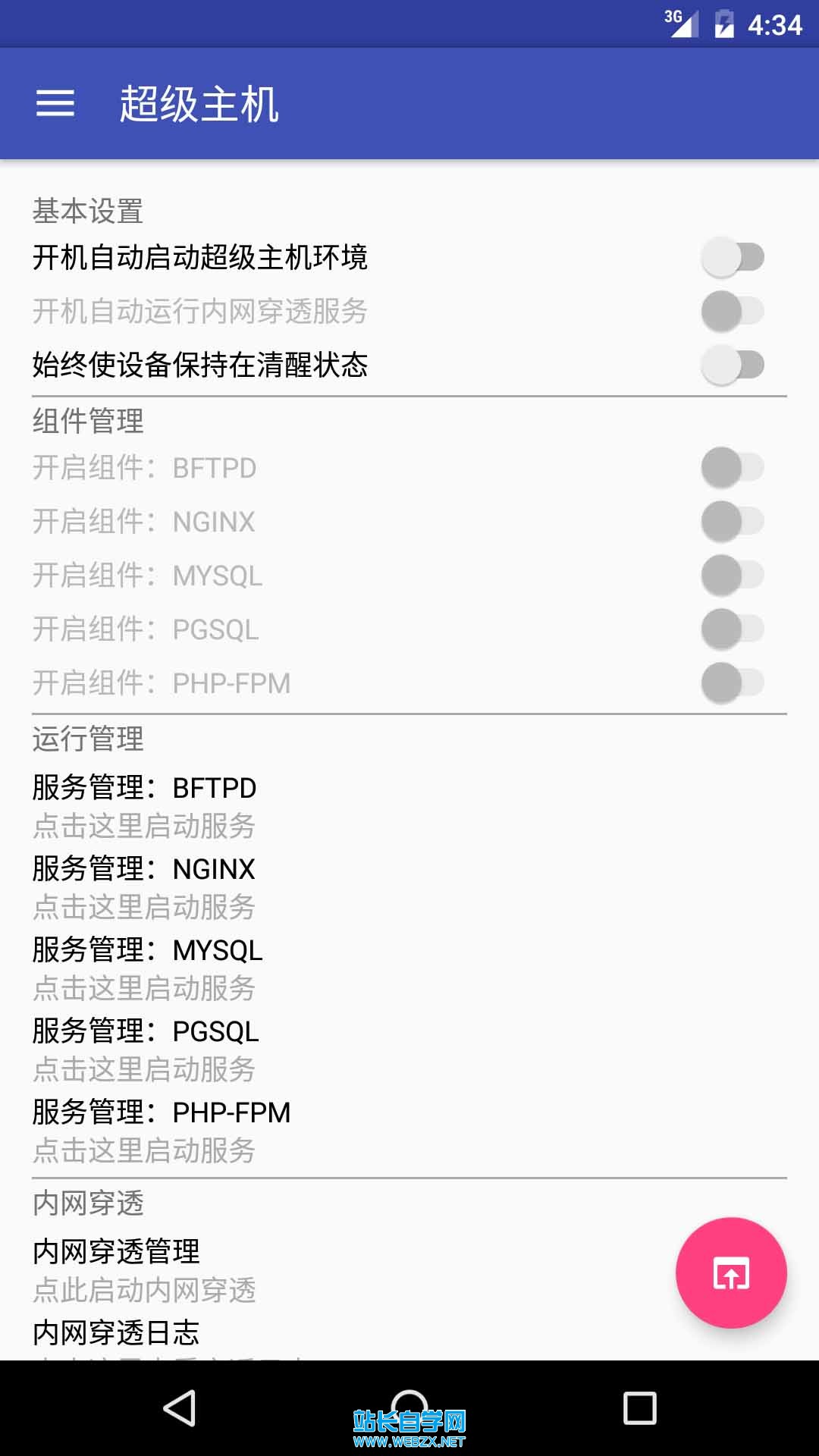
Task: View 内网穿透日志 entry
Action: (116, 1333)
